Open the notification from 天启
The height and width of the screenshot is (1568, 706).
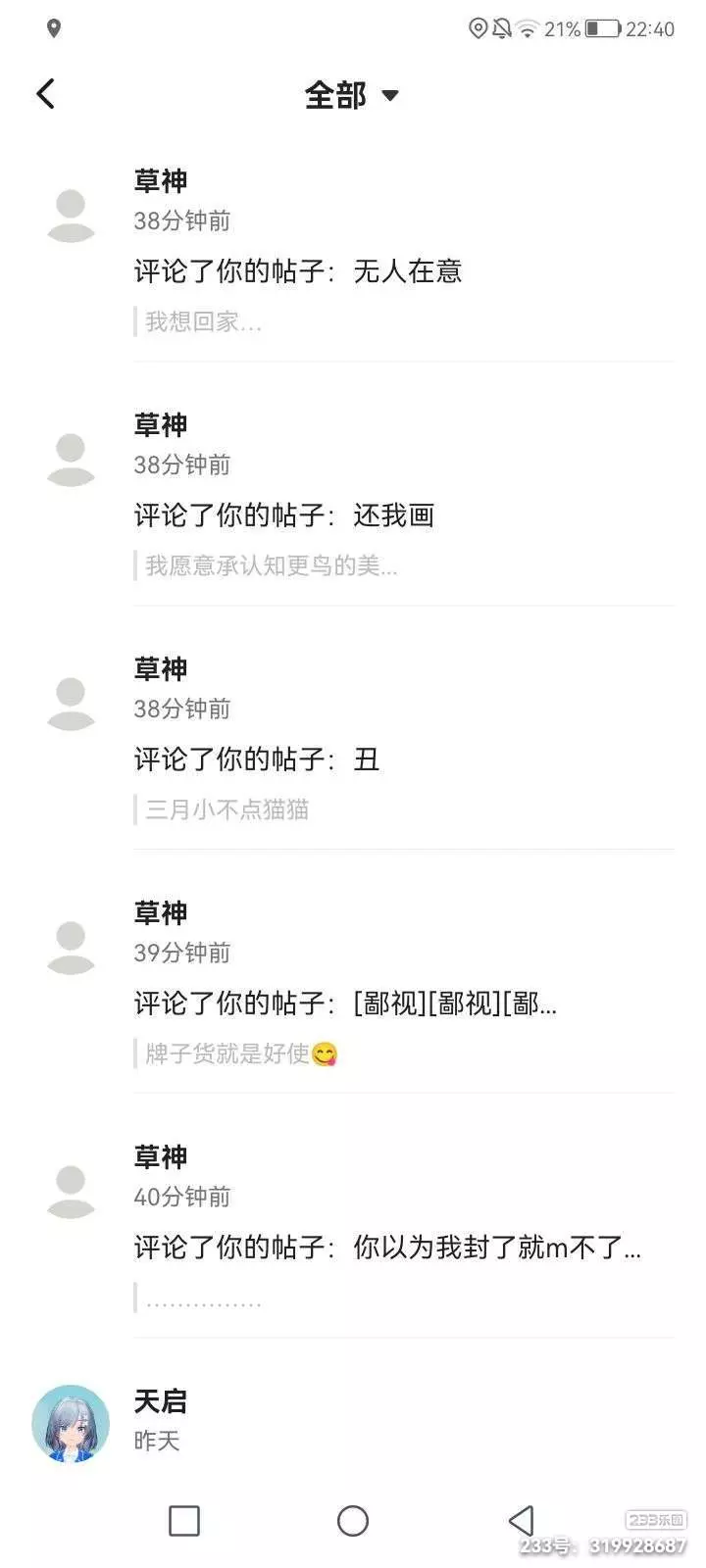pyautogui.click(x=353, y=1421)
